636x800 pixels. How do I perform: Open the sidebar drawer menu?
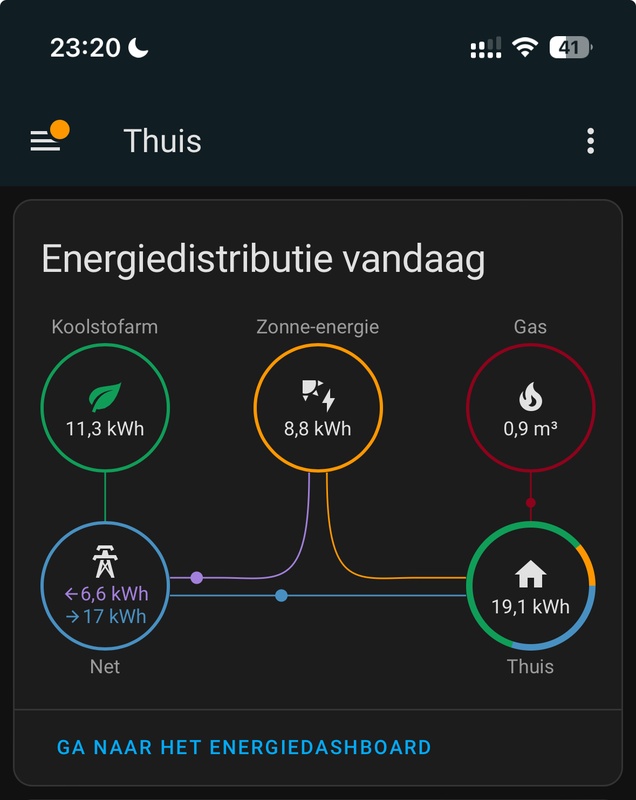pos(46,141)
